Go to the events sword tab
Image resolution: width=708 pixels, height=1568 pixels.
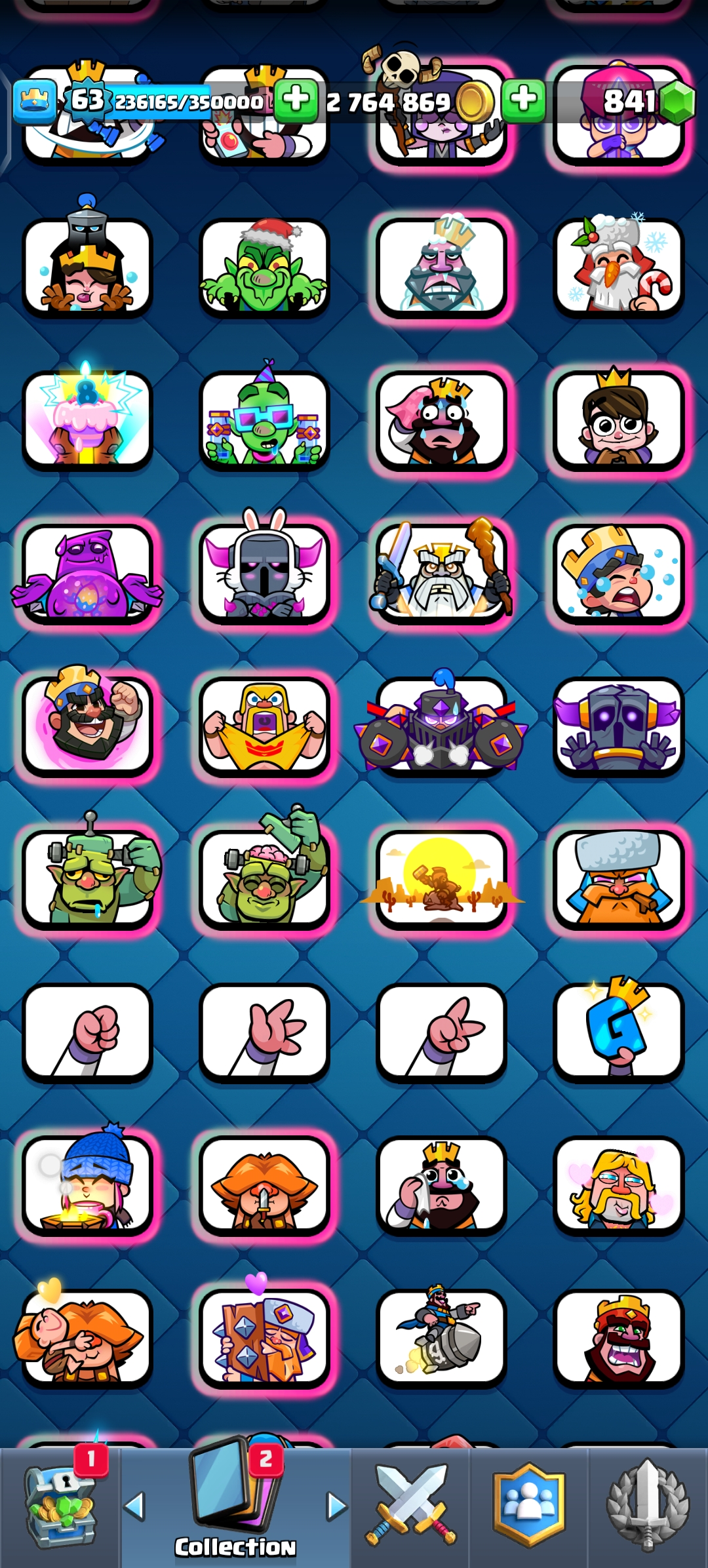(647, 1507)
